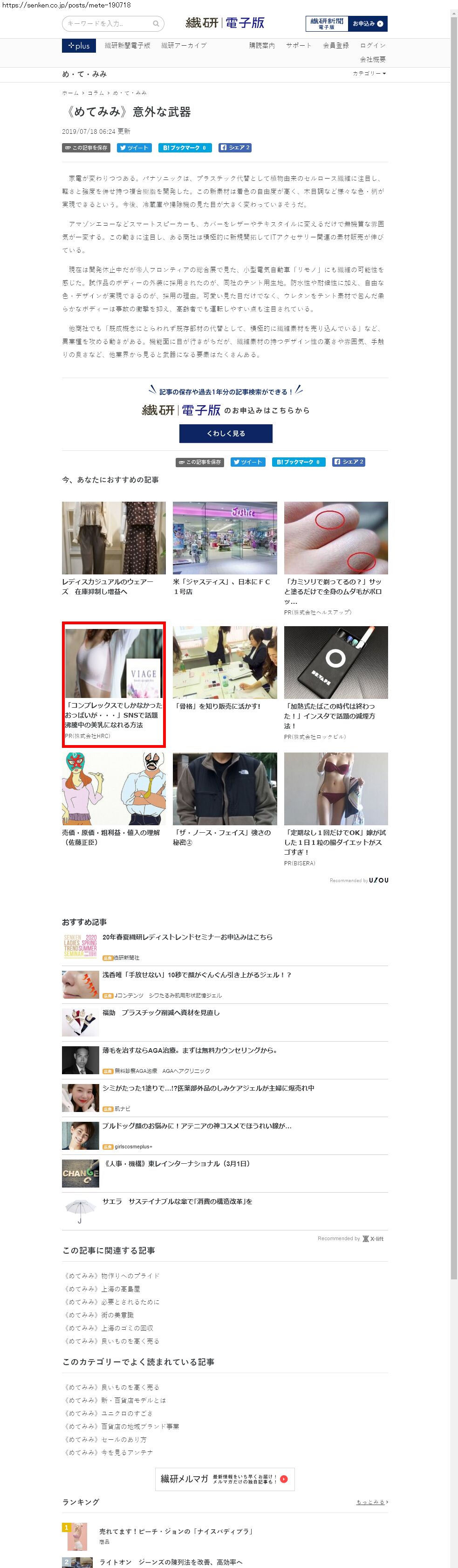Expand the カテゴリー dropdown
458x1568 pixels.
click(369, 74)
